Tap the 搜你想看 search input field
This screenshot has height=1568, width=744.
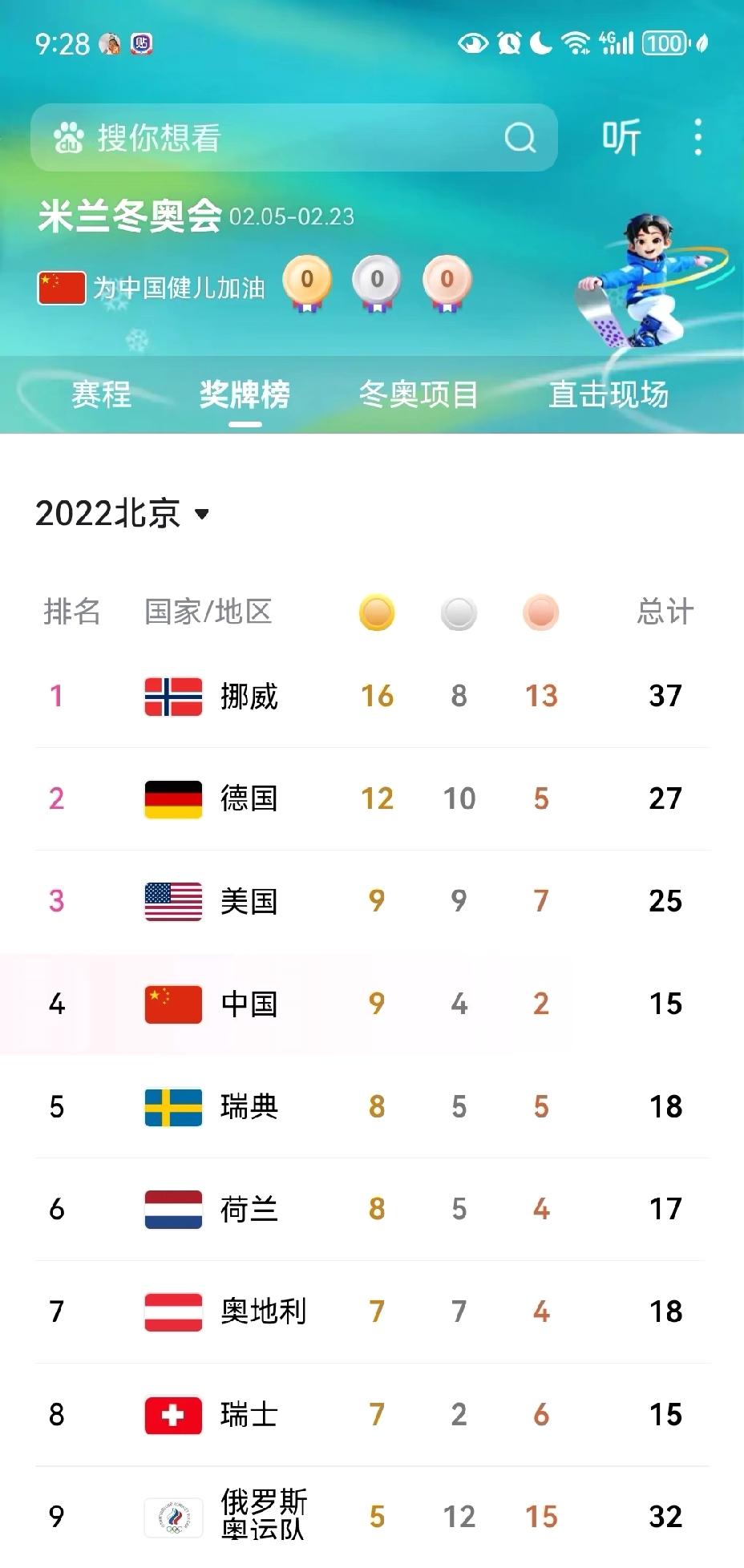click(x=241, y=138)
